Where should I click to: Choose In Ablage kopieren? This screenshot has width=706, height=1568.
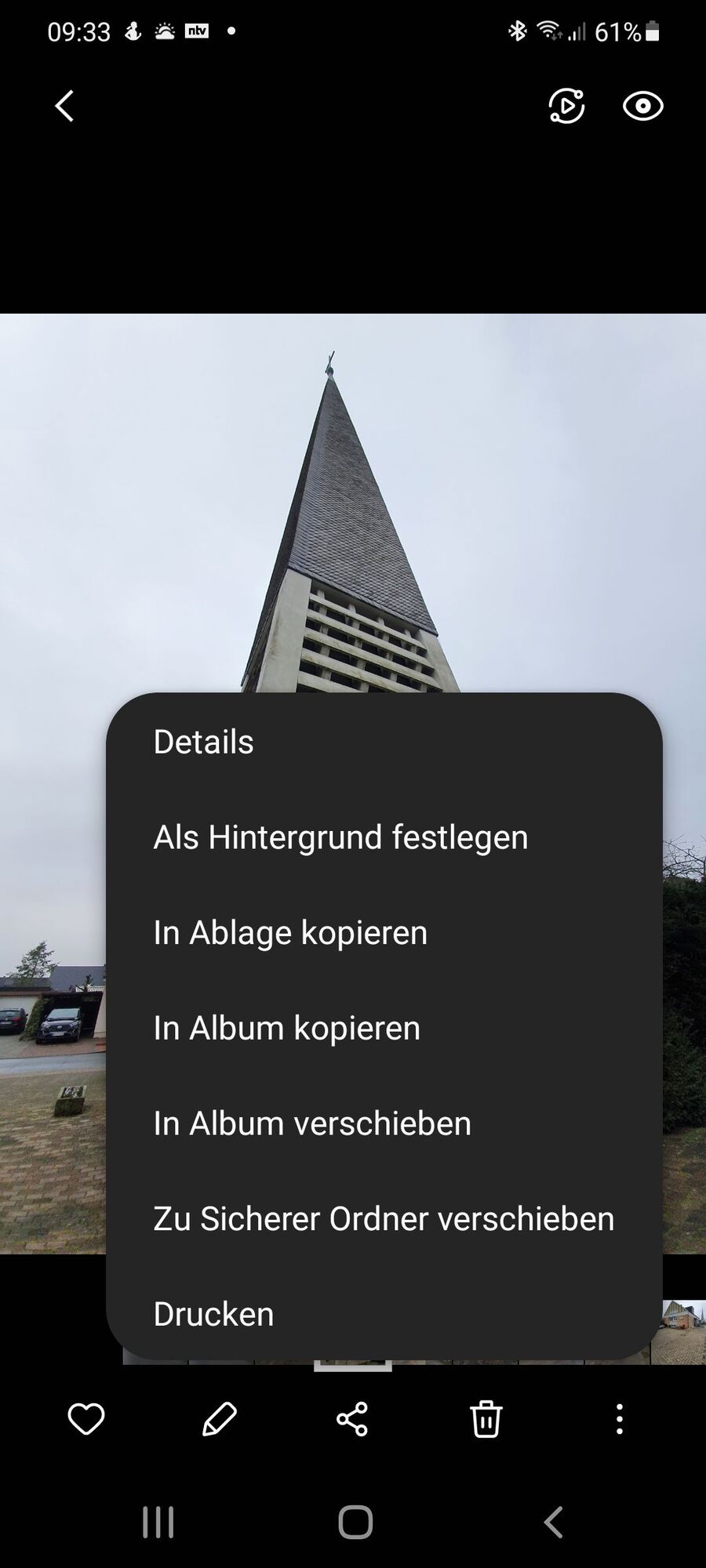pos(290,933)
